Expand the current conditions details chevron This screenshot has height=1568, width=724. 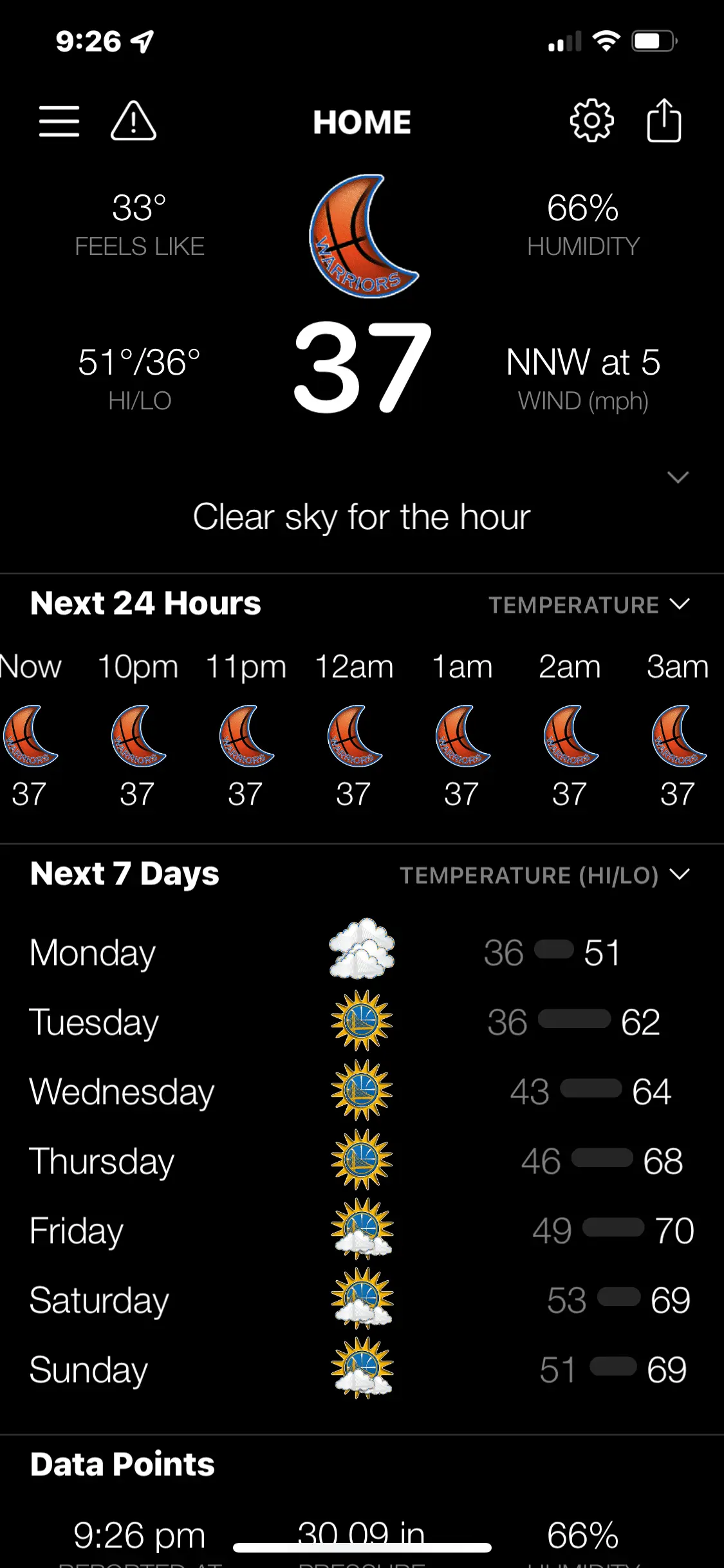tap(678, 477)
